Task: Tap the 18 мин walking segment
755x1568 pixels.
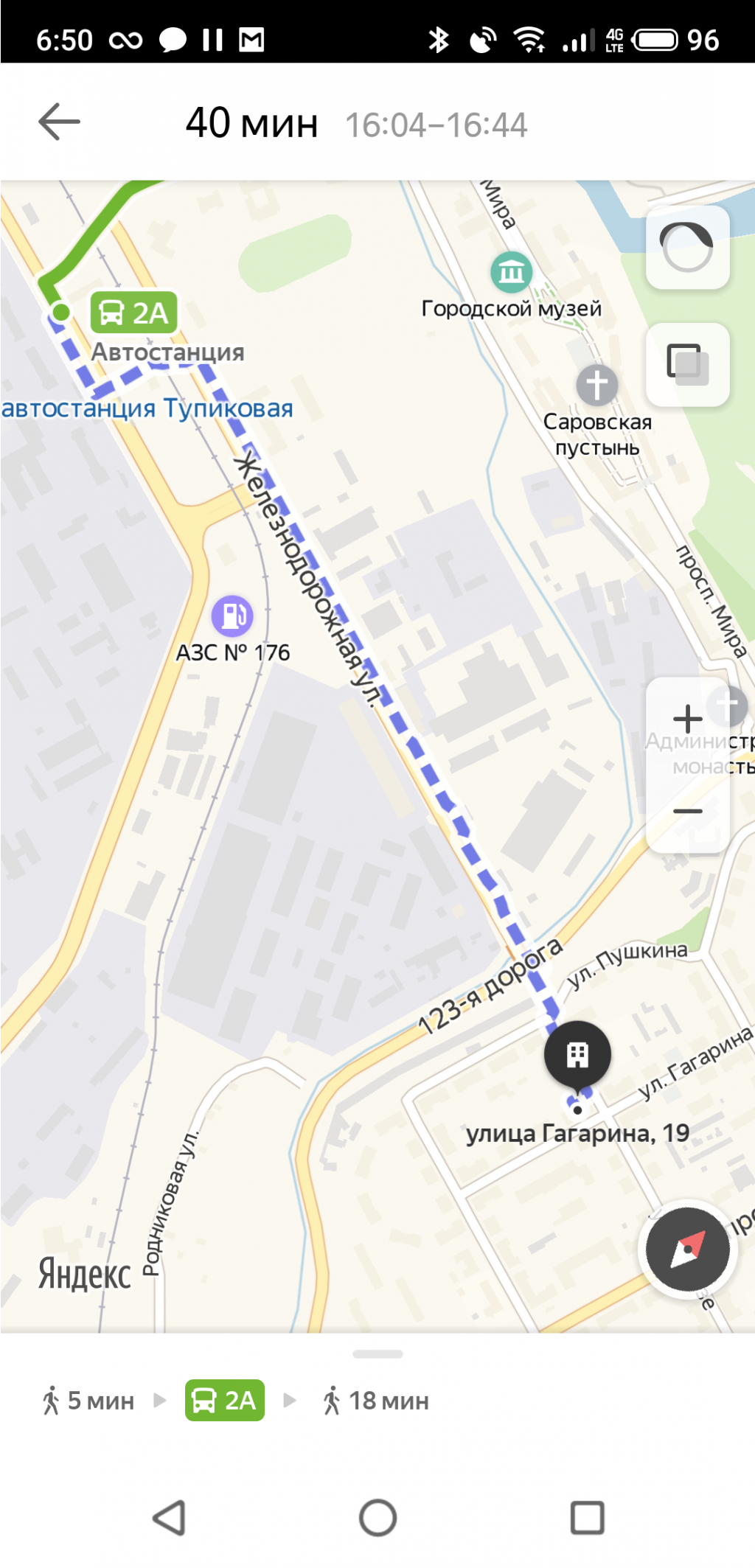Action: coord(375,1400)
